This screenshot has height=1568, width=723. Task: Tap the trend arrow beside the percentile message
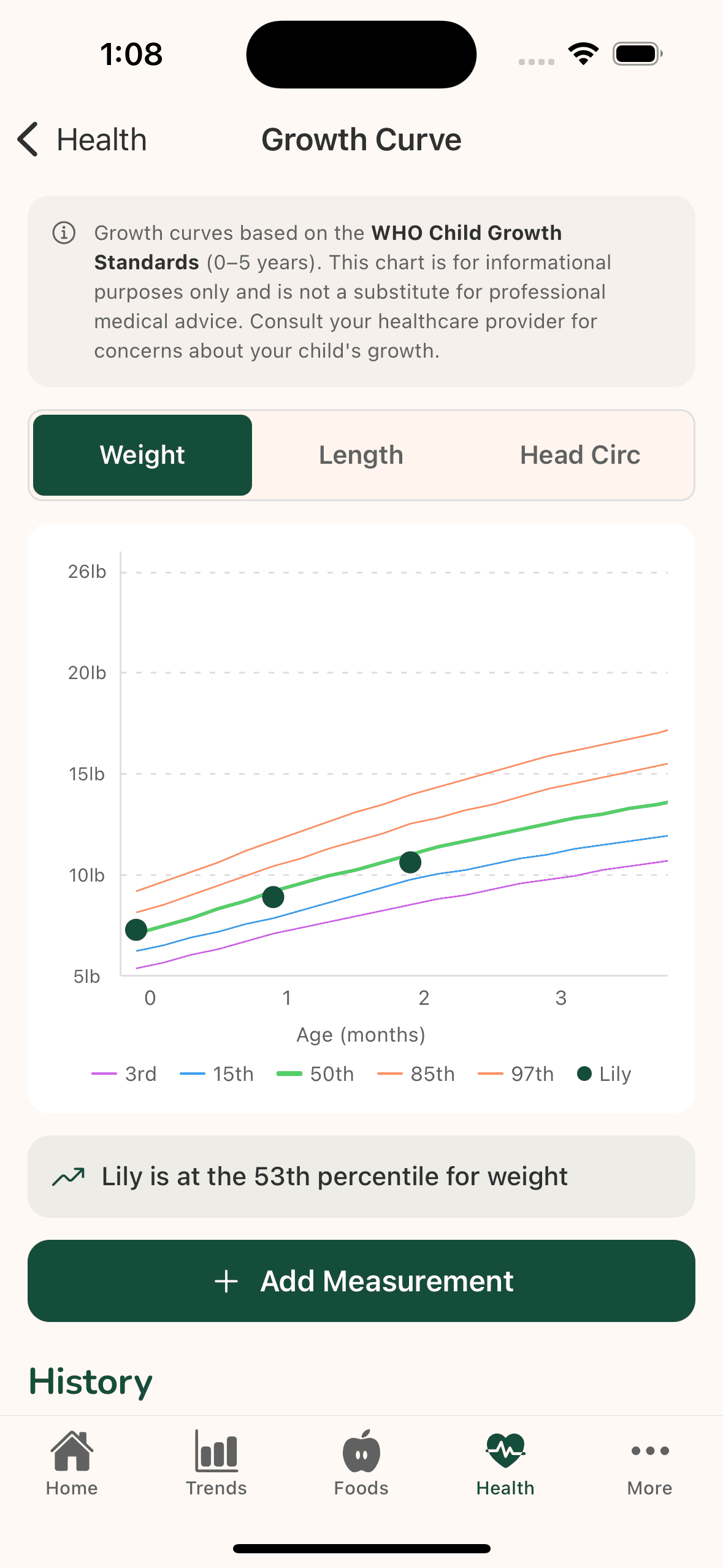pyautogui.click(x=69, y=1175)
